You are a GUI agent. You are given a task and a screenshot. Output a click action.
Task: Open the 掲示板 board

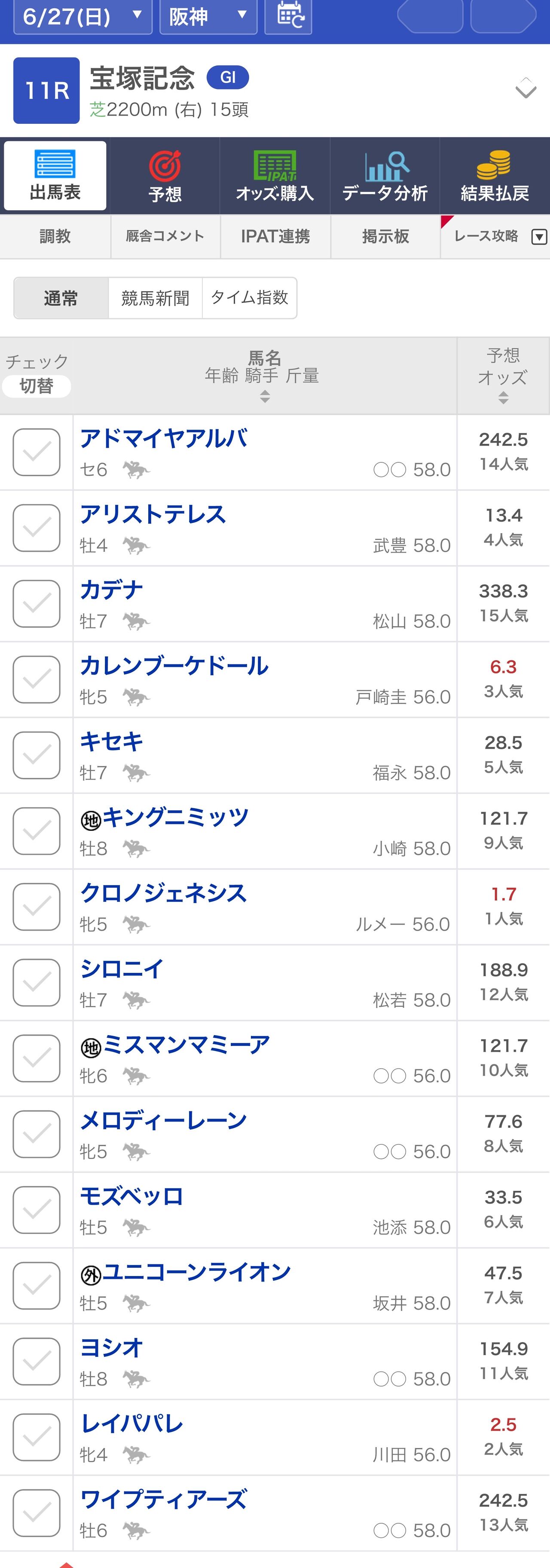[385, 236]
